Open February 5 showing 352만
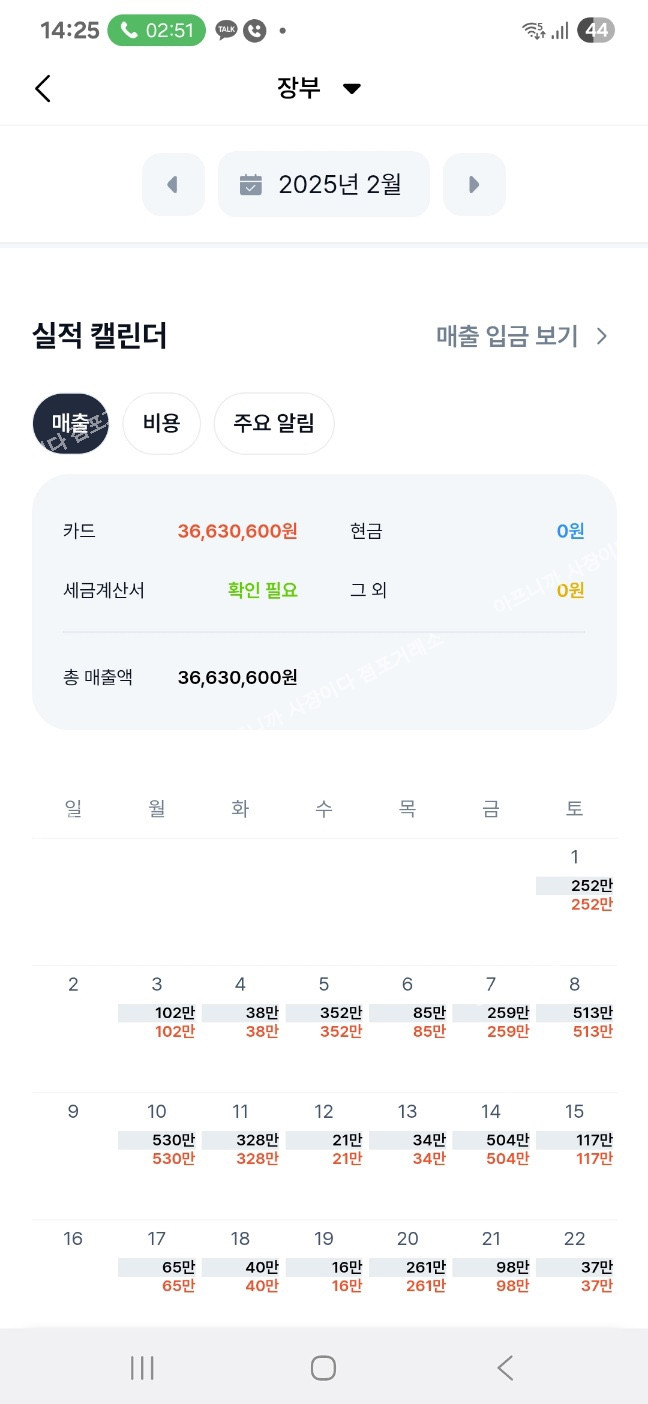Screen dimensions: 648x1404 pyautogui.click(x=324, y=1012)
